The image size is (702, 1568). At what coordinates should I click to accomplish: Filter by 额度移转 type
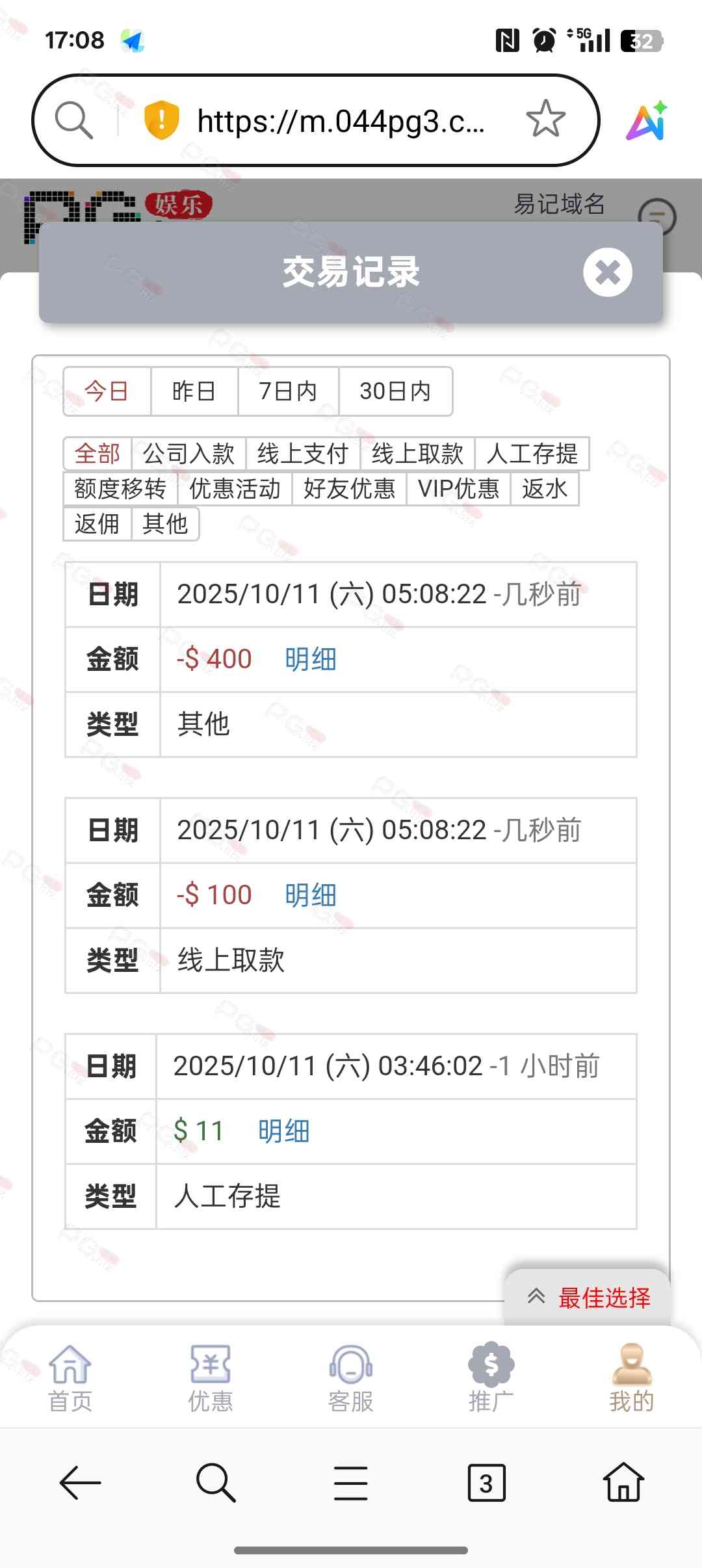[120, 489]
